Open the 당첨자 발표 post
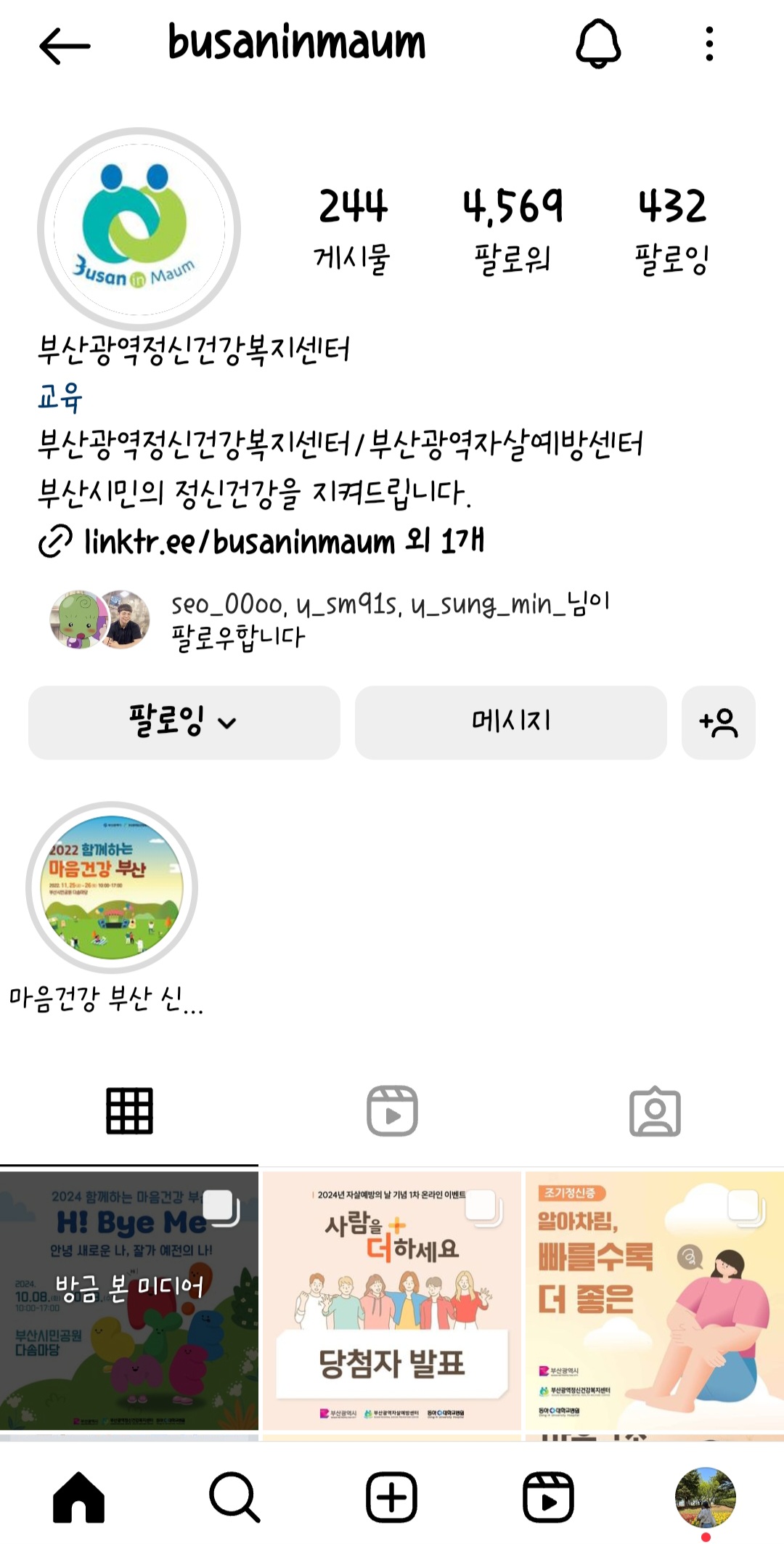 [x=392, y=1300]
